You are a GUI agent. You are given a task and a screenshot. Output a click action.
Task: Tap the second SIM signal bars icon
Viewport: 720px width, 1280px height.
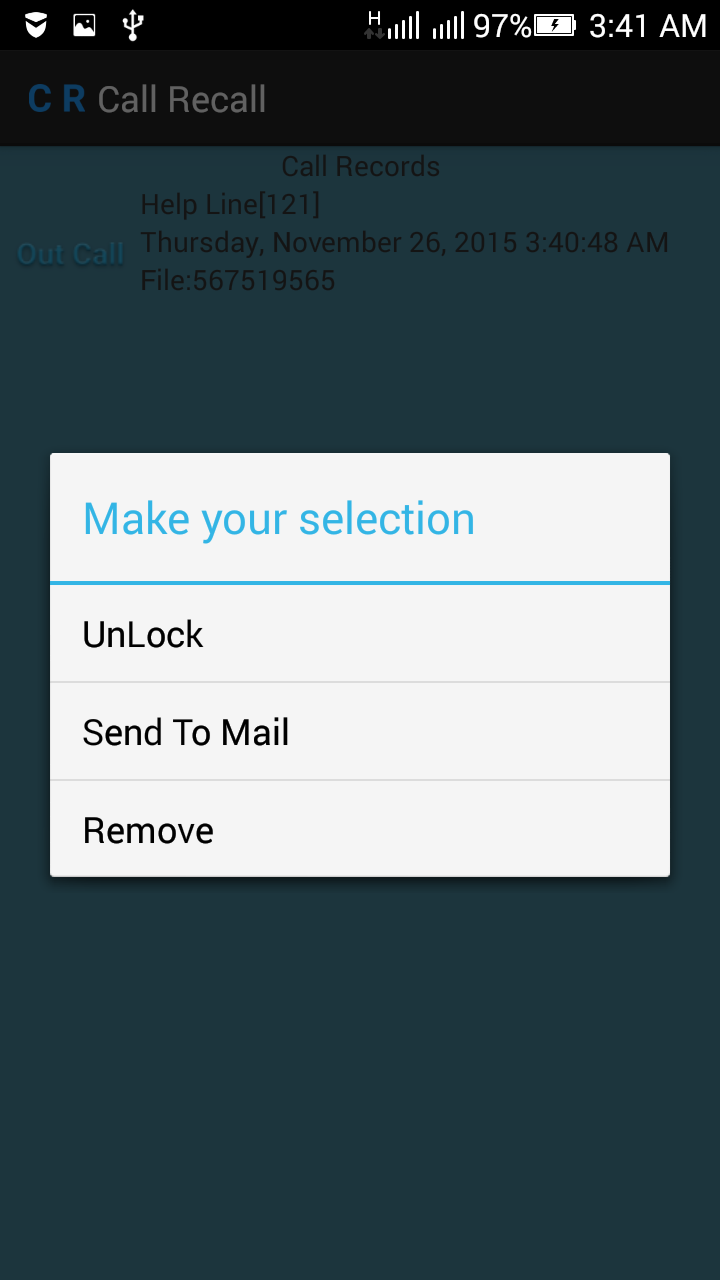pos(448,24)
